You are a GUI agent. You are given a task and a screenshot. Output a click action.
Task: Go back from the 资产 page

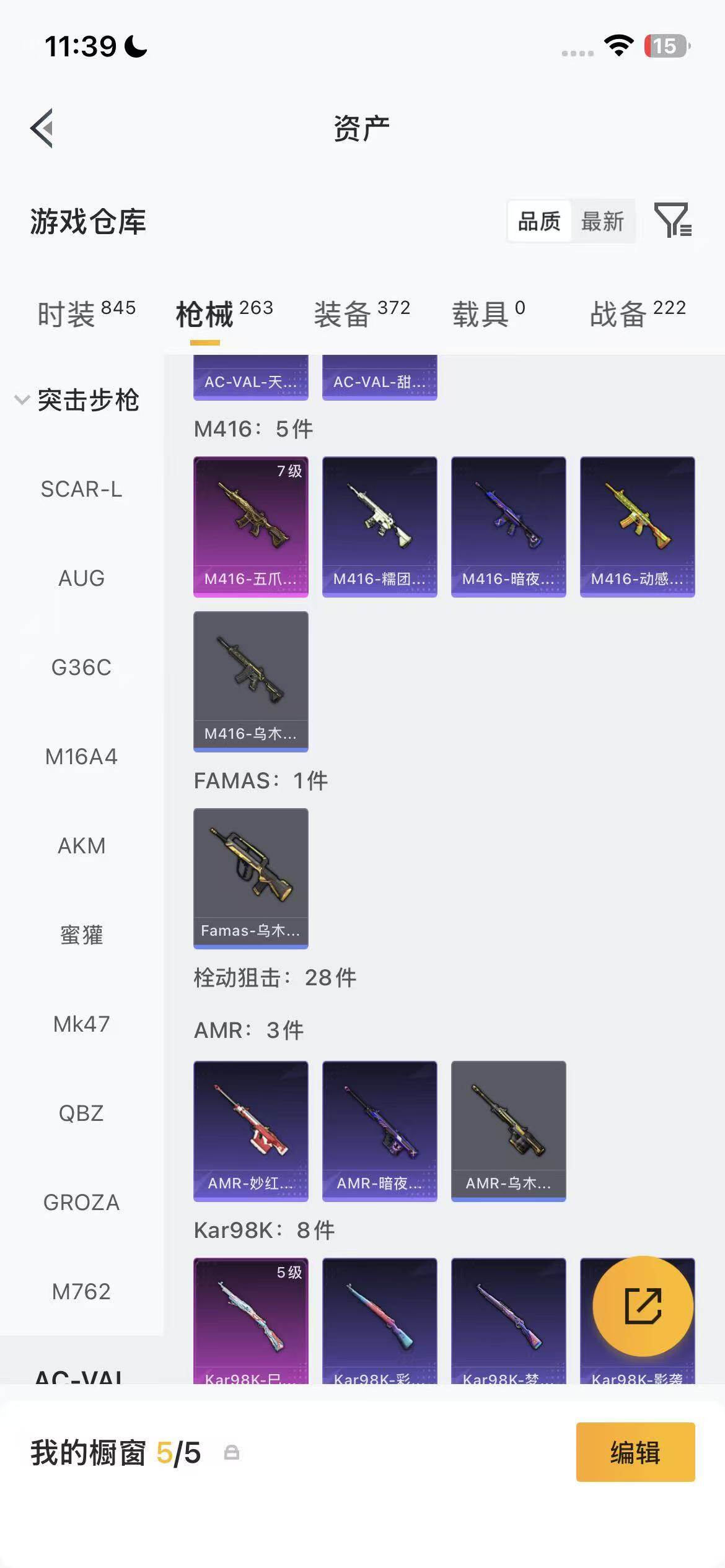click(x=42, y=128)
